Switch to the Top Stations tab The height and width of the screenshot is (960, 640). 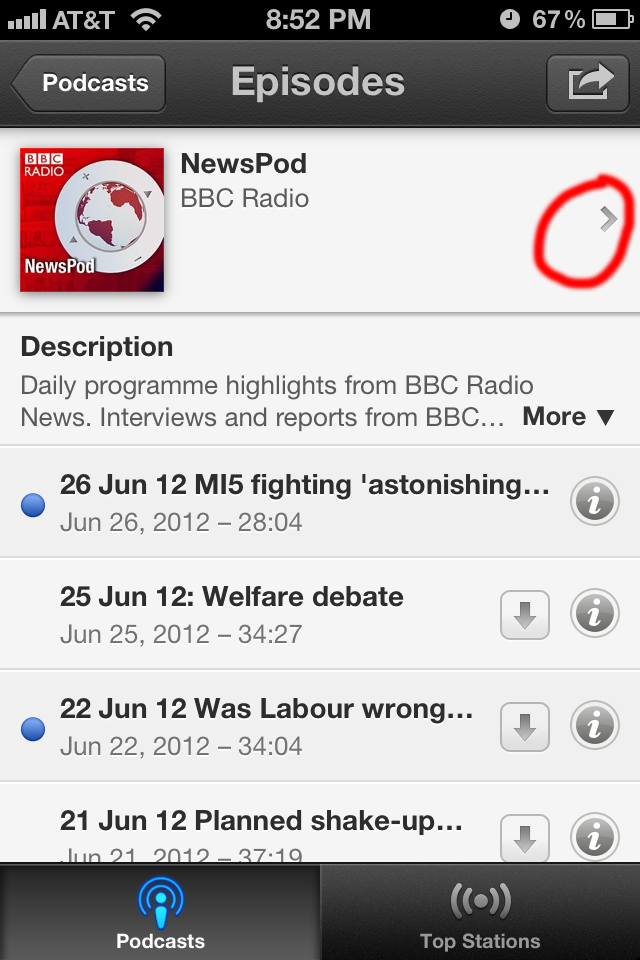click(x=480, y=914)
